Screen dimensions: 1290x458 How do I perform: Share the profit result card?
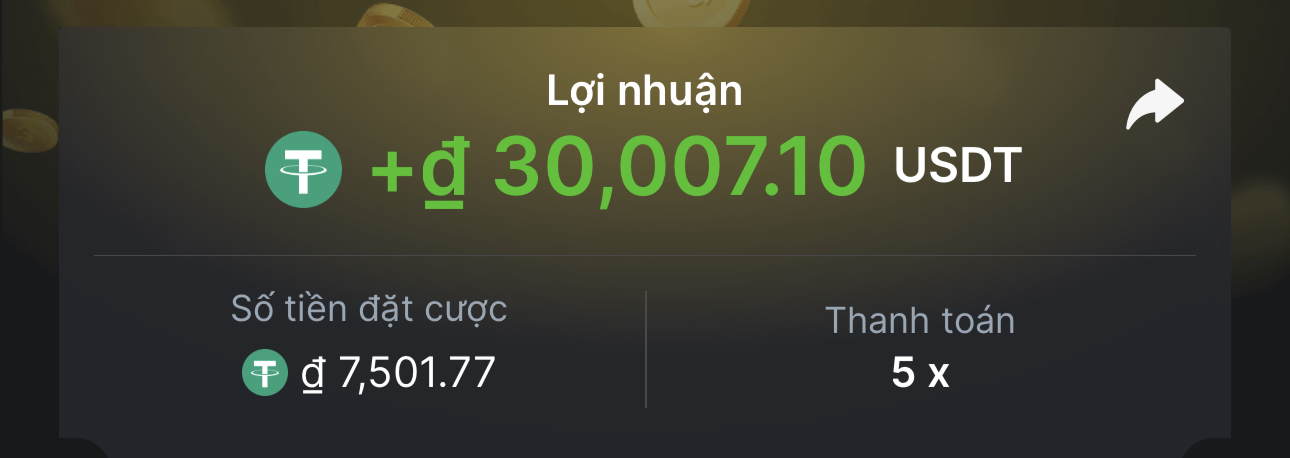coord(1155,105)
